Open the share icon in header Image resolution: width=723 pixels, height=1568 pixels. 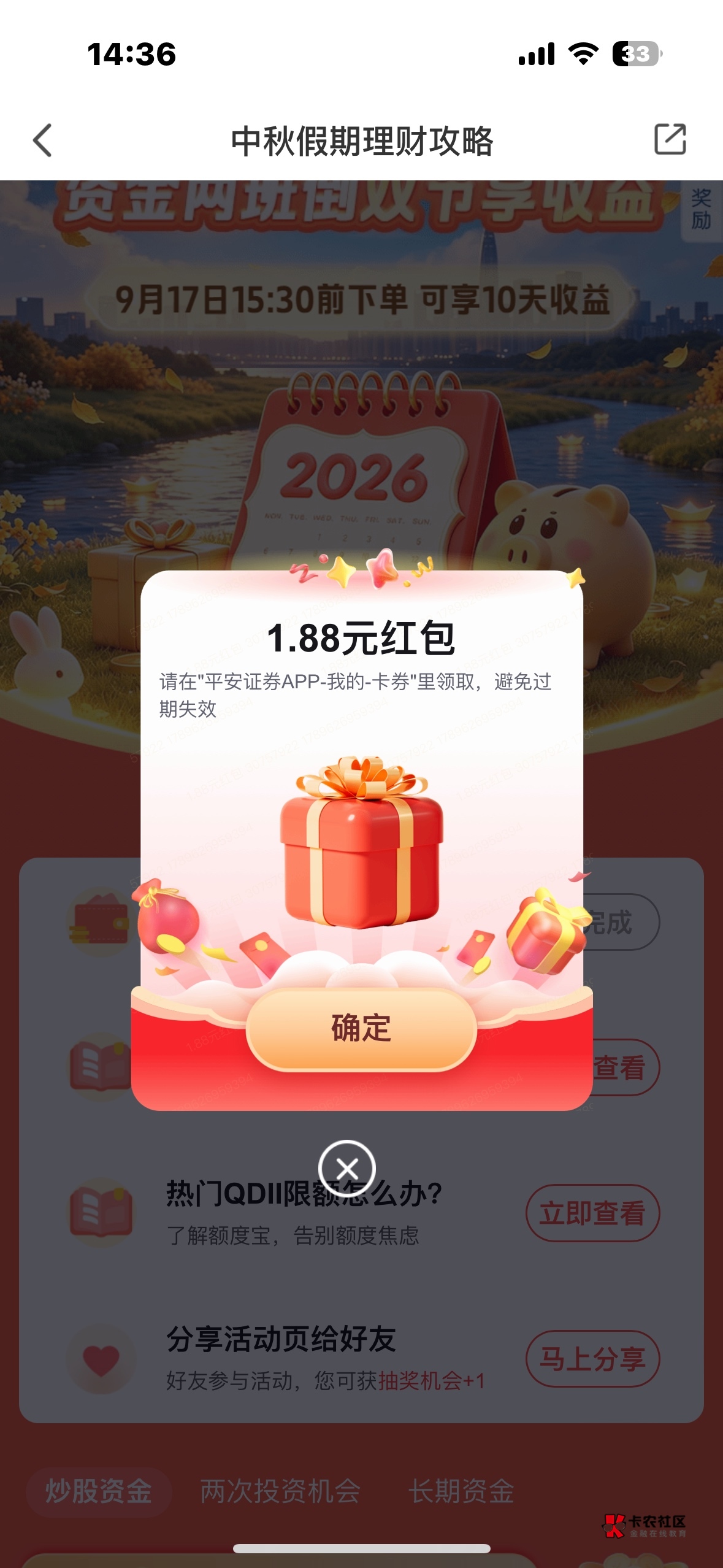(x=670, y=139)
